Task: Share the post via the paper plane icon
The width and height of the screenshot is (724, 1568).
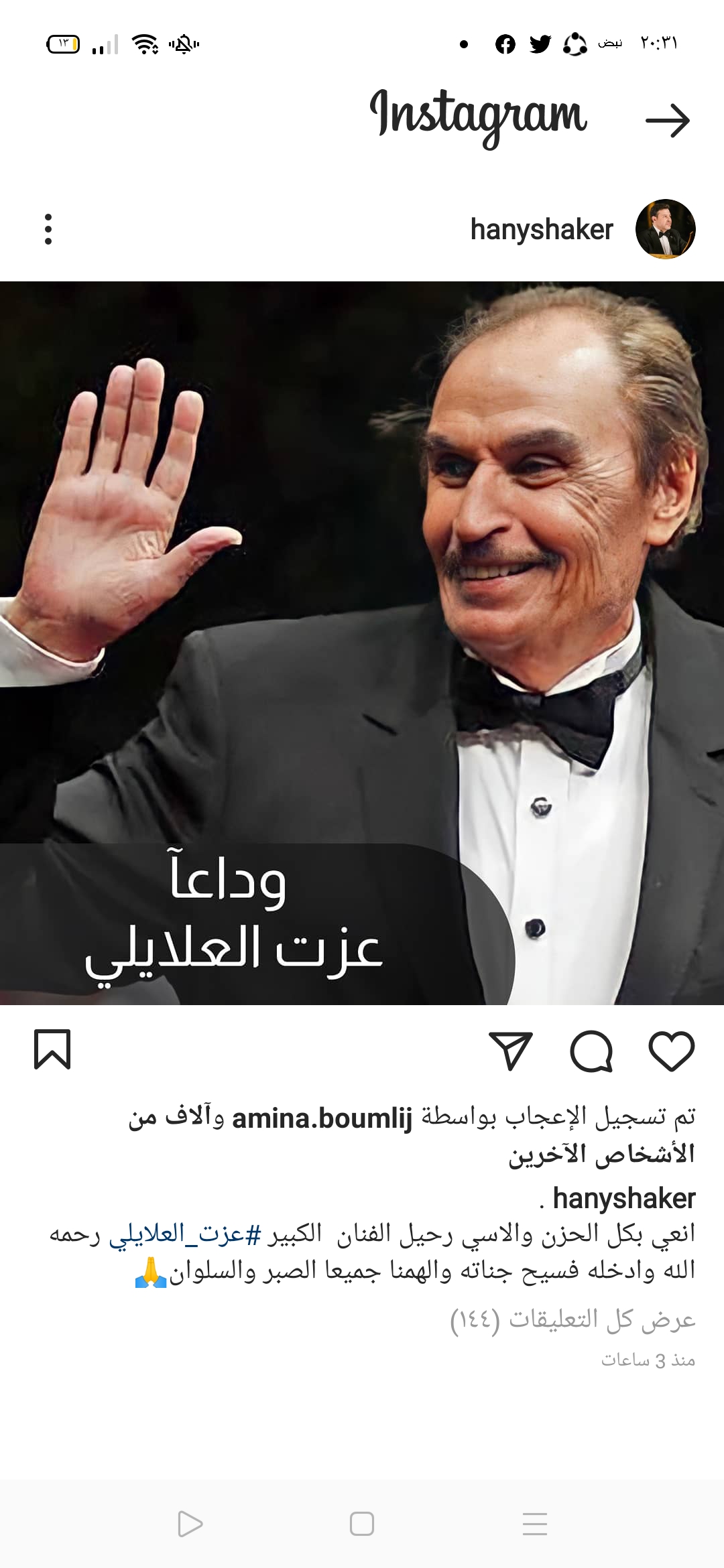Action: pos(511,1050)
